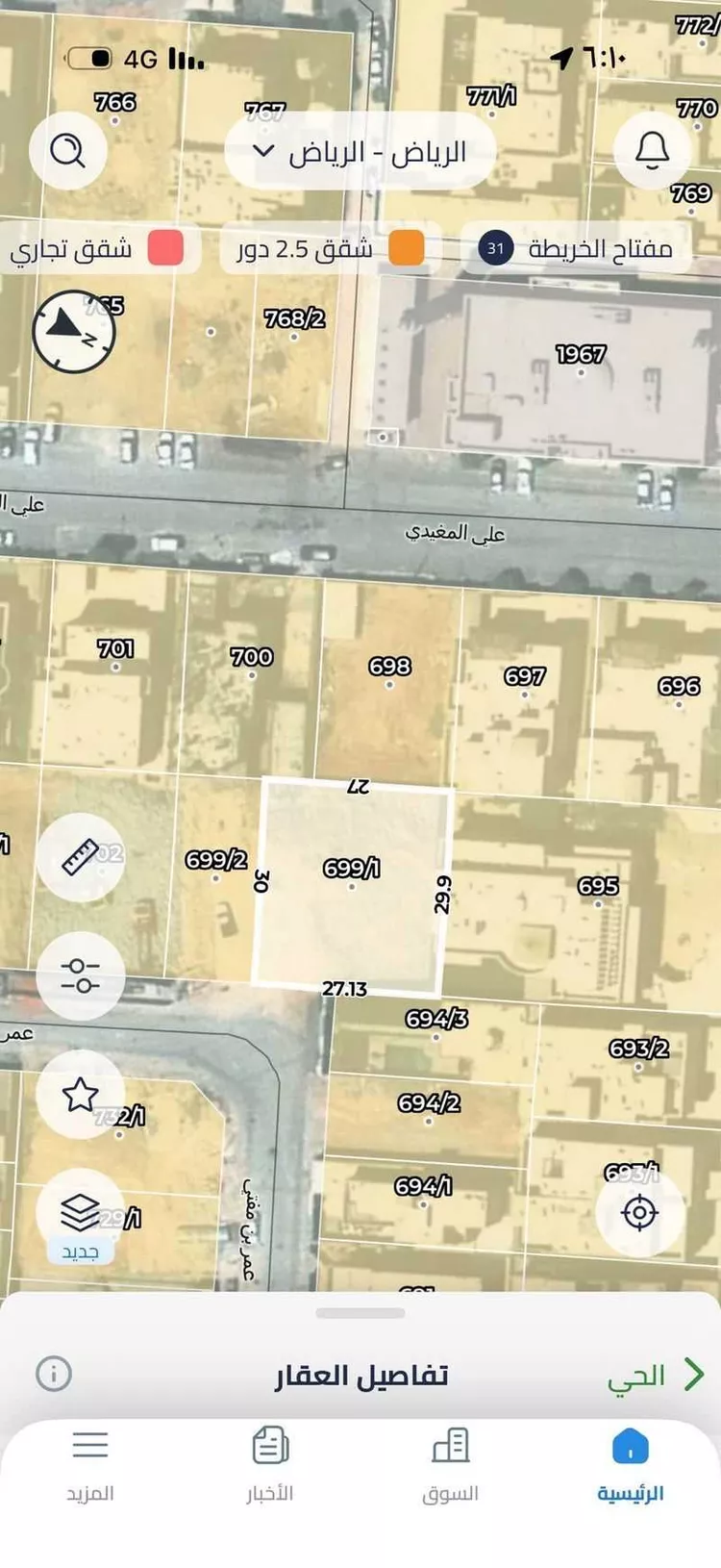
Task: Tap the red color swatch beside شقق تجاري
Action: [x=166, y=248]
